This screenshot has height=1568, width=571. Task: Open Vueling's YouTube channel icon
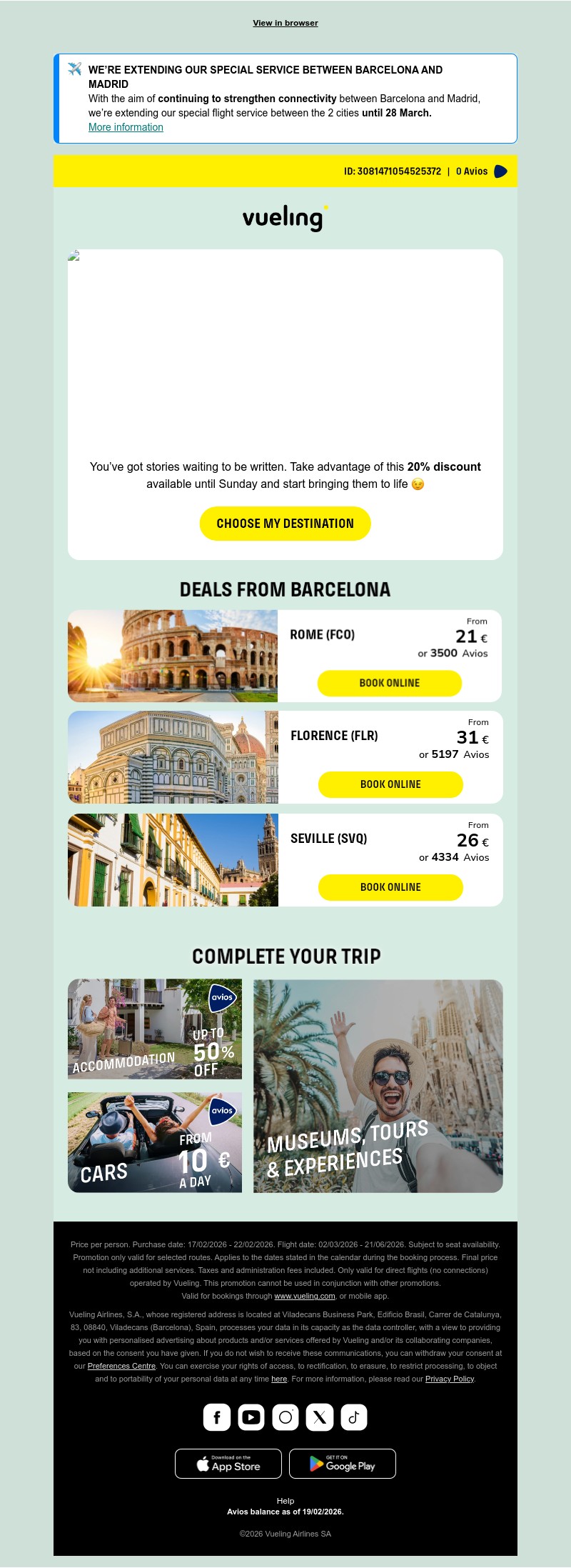[251, 1417]
